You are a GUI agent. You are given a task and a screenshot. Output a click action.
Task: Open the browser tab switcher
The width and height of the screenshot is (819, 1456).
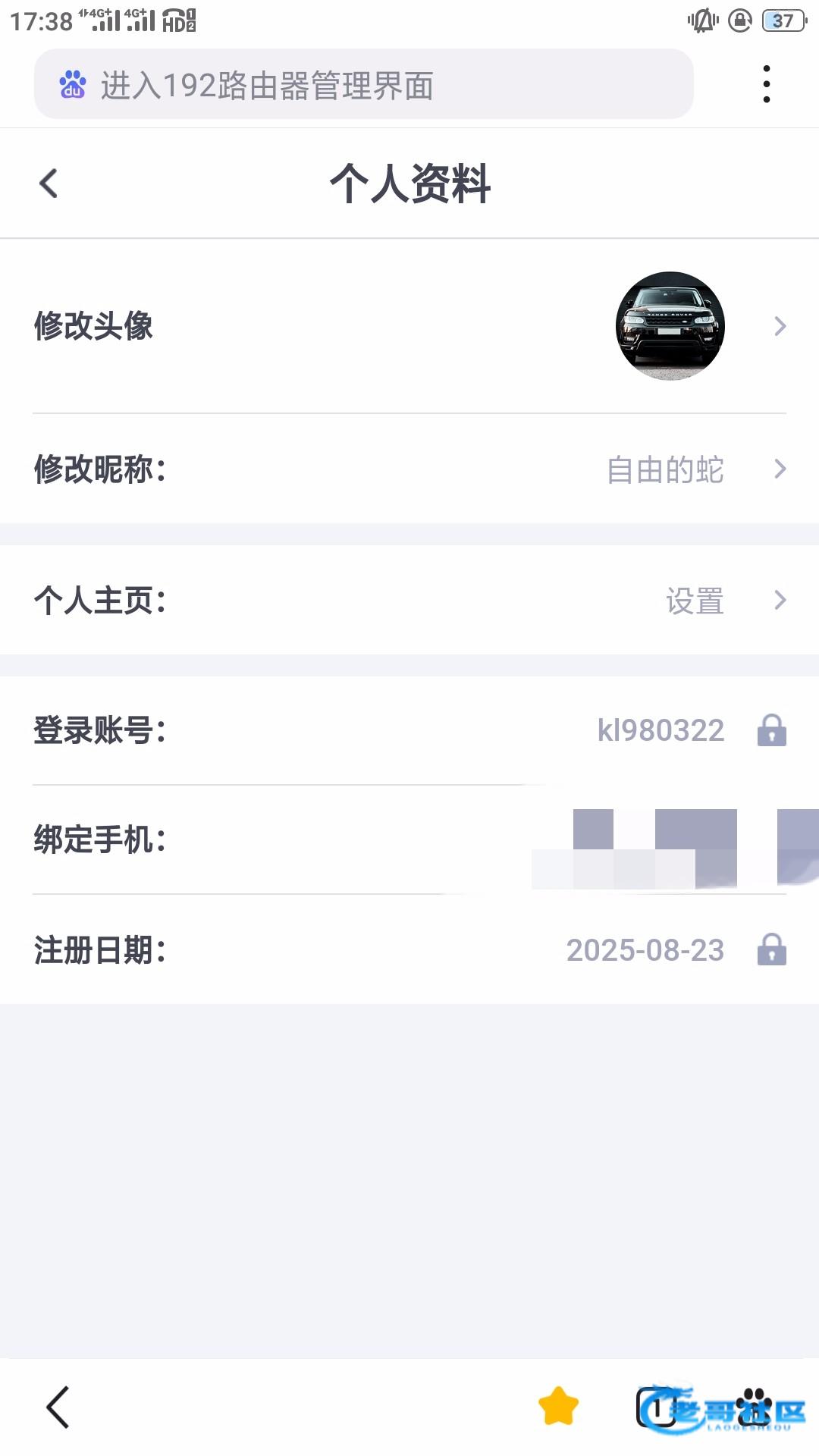click(x=657, y=1408)
